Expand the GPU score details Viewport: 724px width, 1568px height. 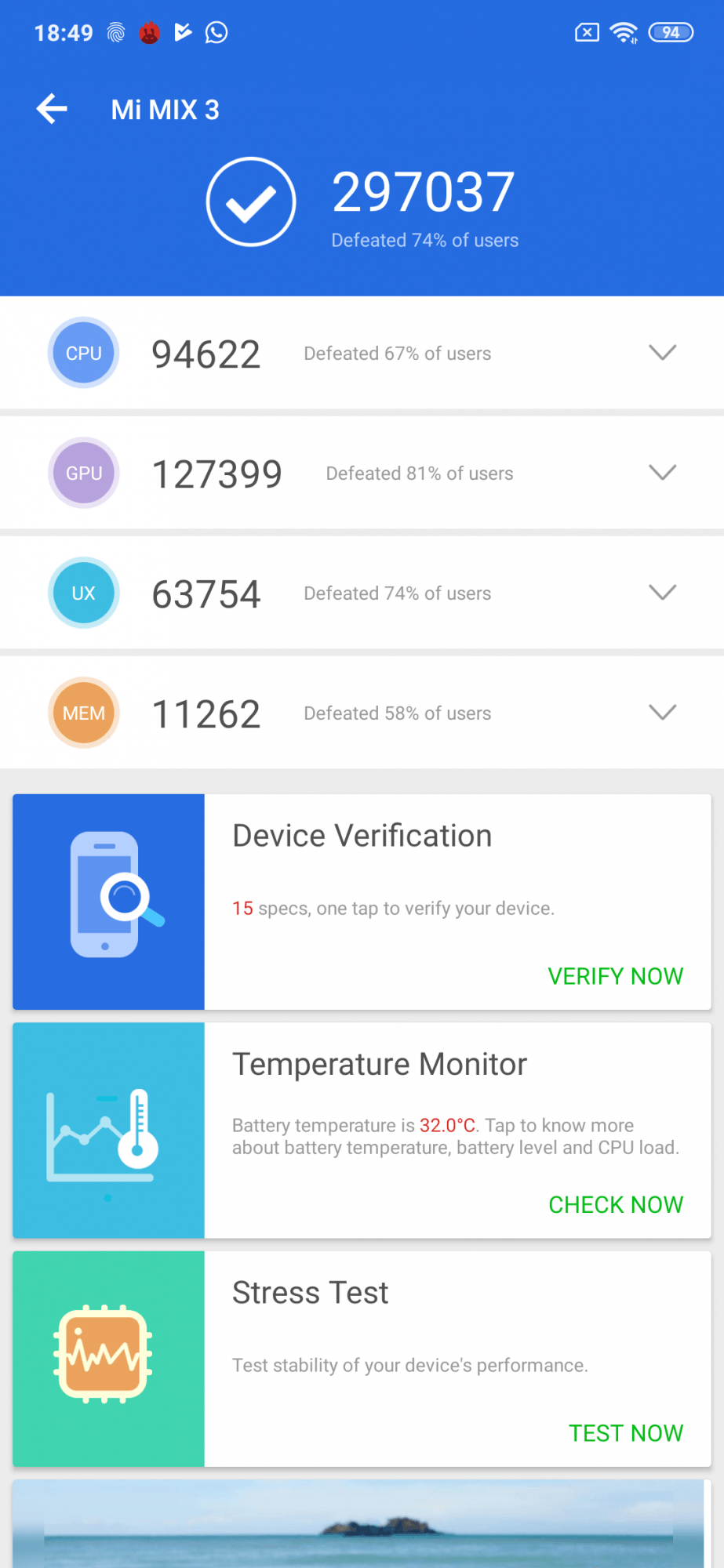(x=662, y=473)
